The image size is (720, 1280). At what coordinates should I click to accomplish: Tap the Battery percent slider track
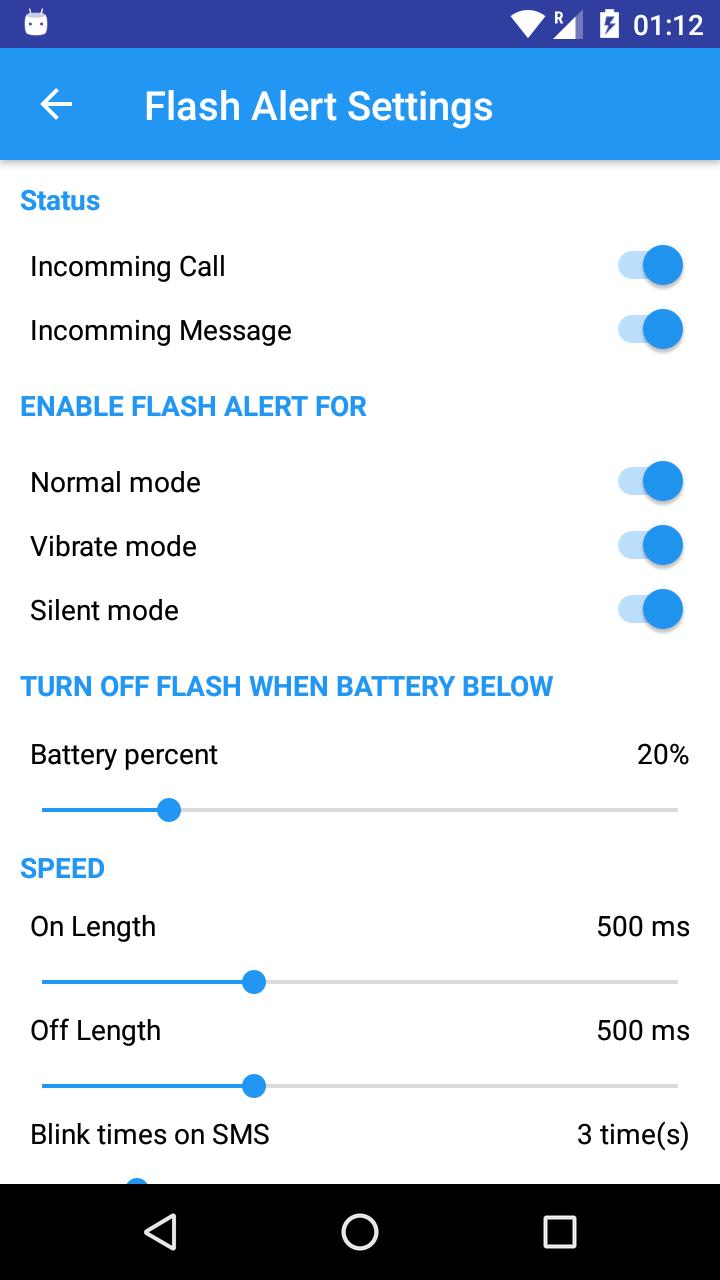360,810
